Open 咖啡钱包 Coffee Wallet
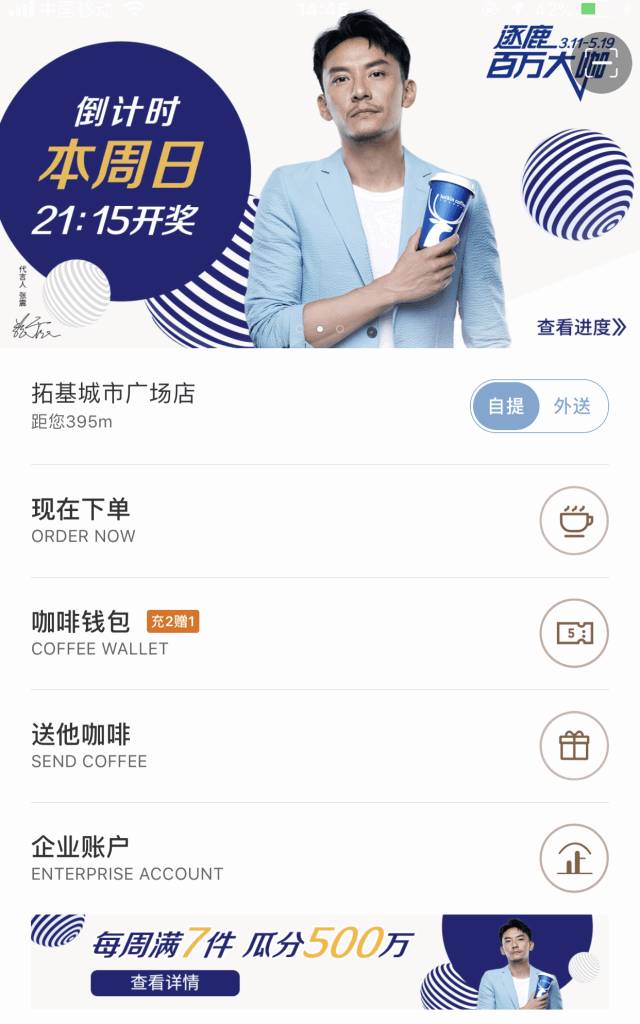 320,634
